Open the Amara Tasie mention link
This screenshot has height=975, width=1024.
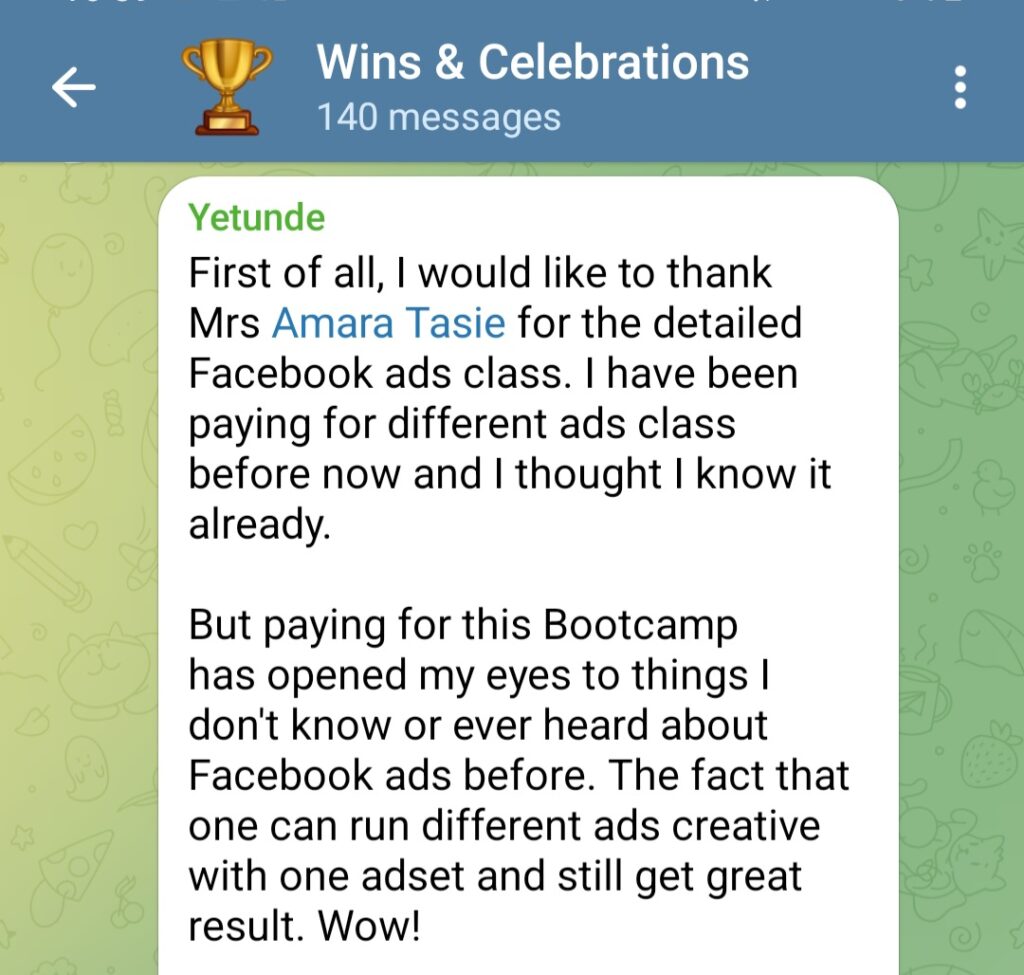tap(389, 323)
